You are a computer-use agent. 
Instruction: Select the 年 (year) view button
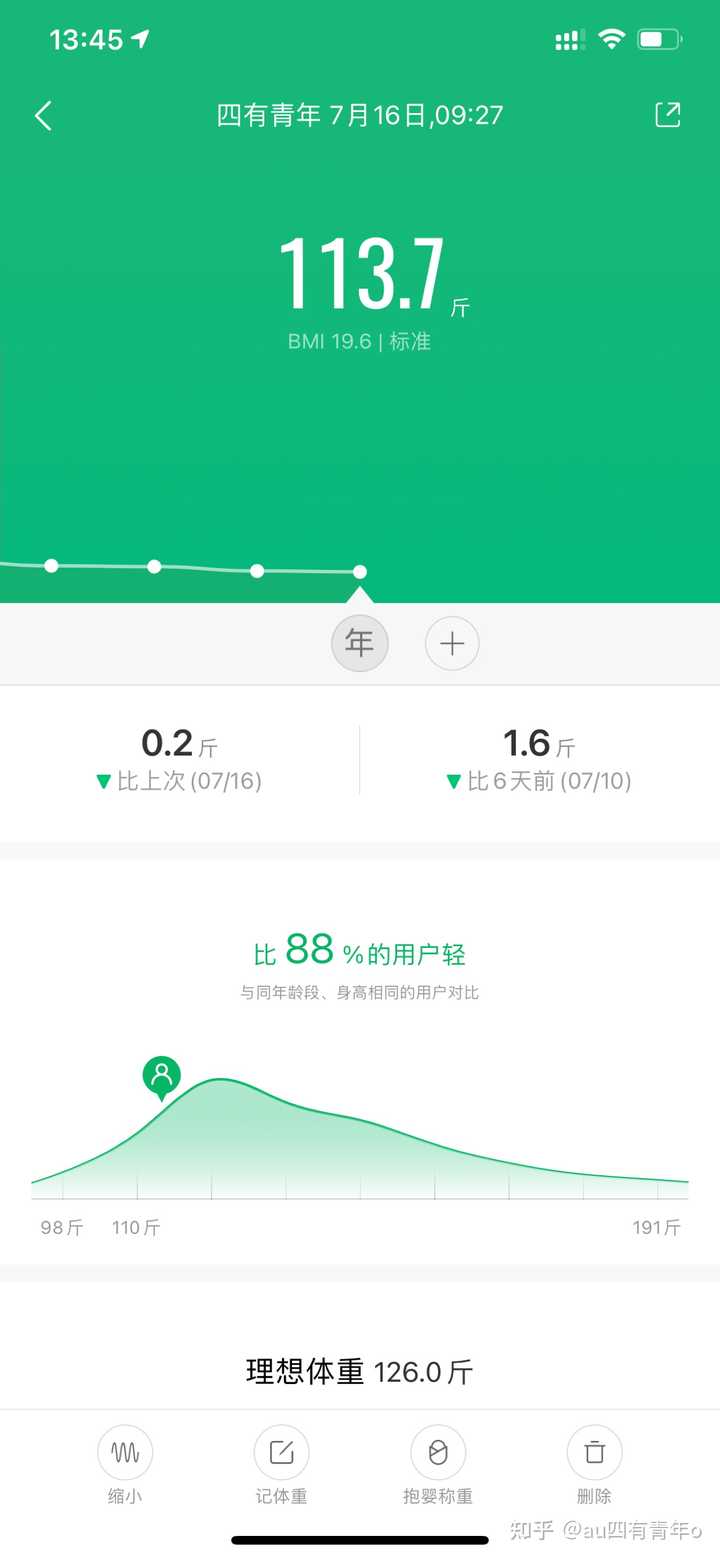360,643
